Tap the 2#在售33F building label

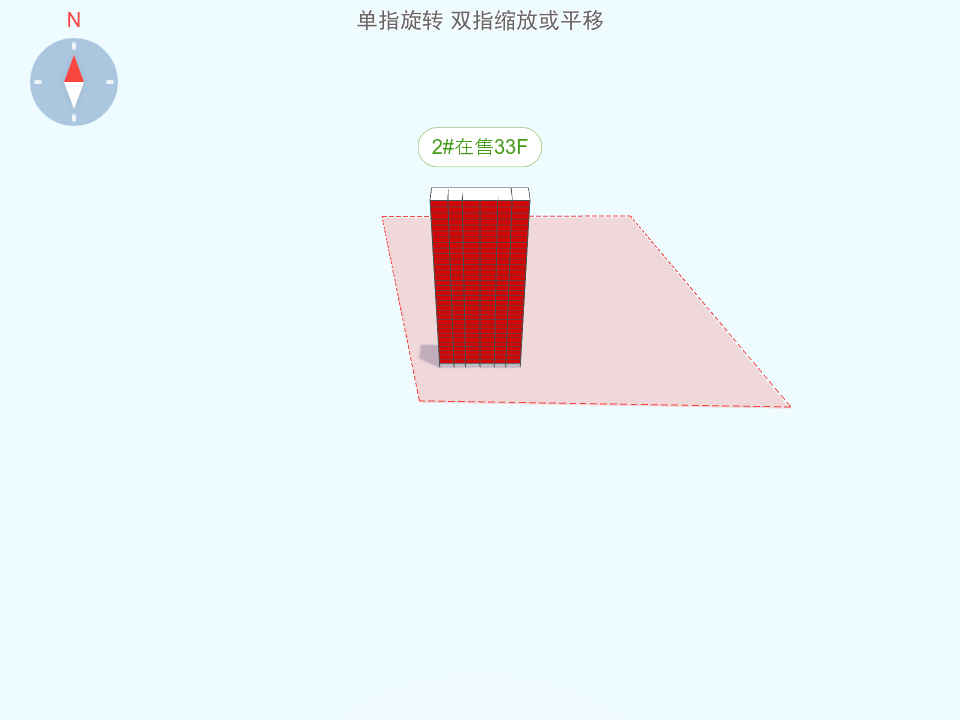pyautogui.click(x=479, y=147)
